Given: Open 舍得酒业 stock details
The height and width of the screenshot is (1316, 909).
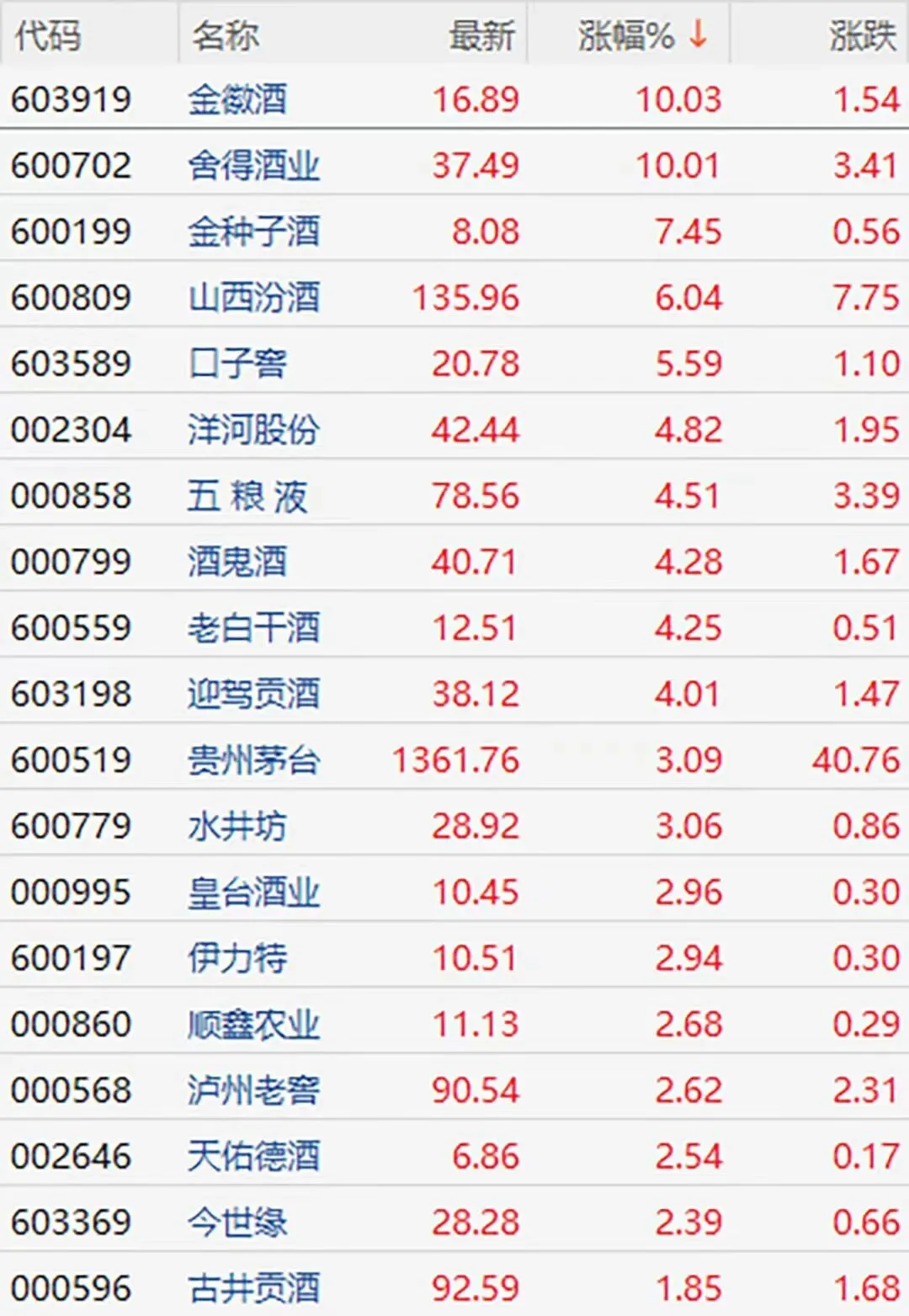Looking at the screenshot, I should (454, 165).
